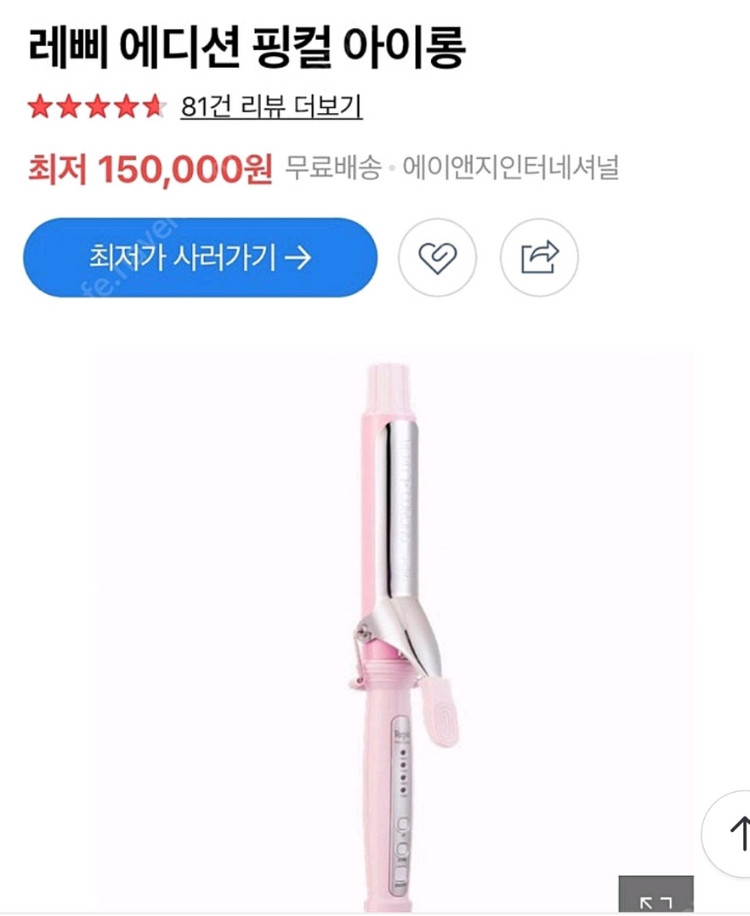Click the 최저가 사러가기 buy button
750x916 pixels.
pyautogui.click(x=200, y=257)
